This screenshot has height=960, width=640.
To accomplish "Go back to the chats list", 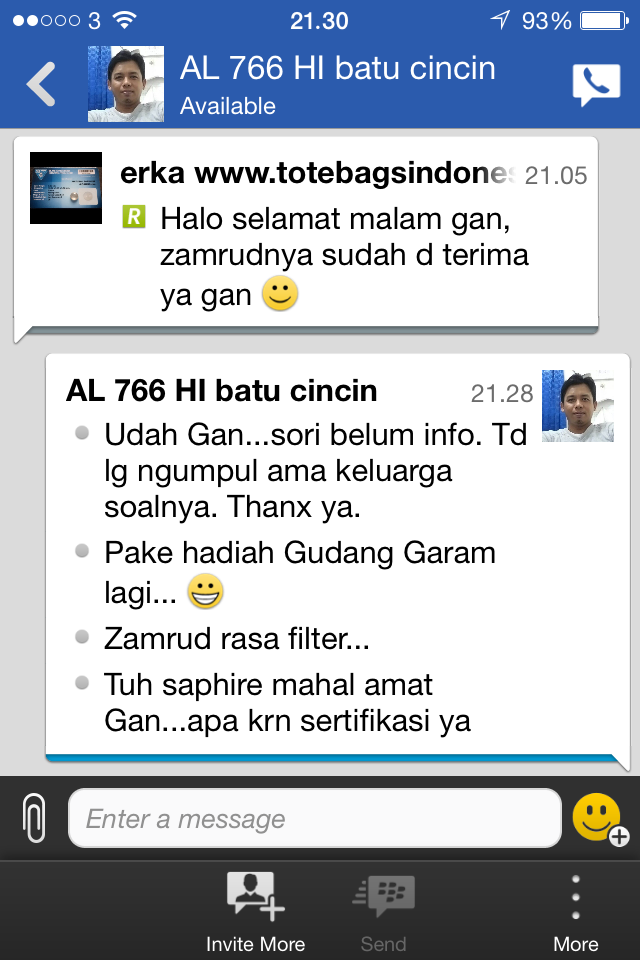I will [x=41, y=85].
